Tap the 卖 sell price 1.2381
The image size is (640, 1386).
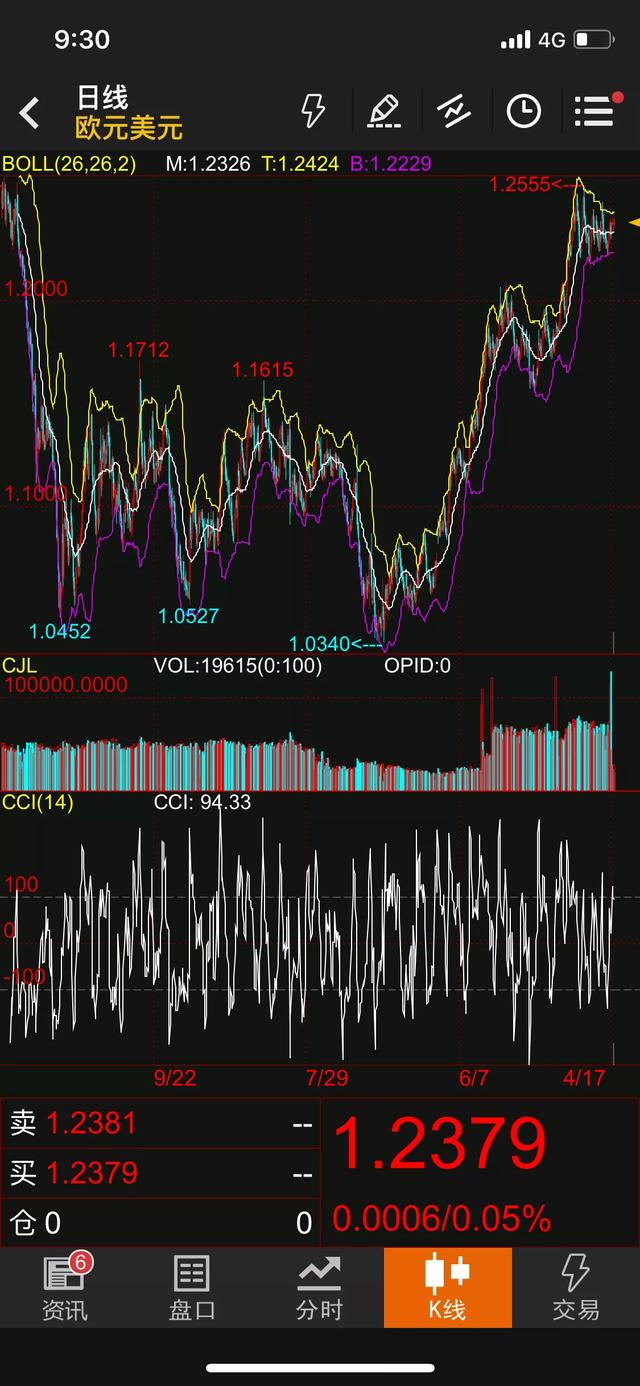91,1124
